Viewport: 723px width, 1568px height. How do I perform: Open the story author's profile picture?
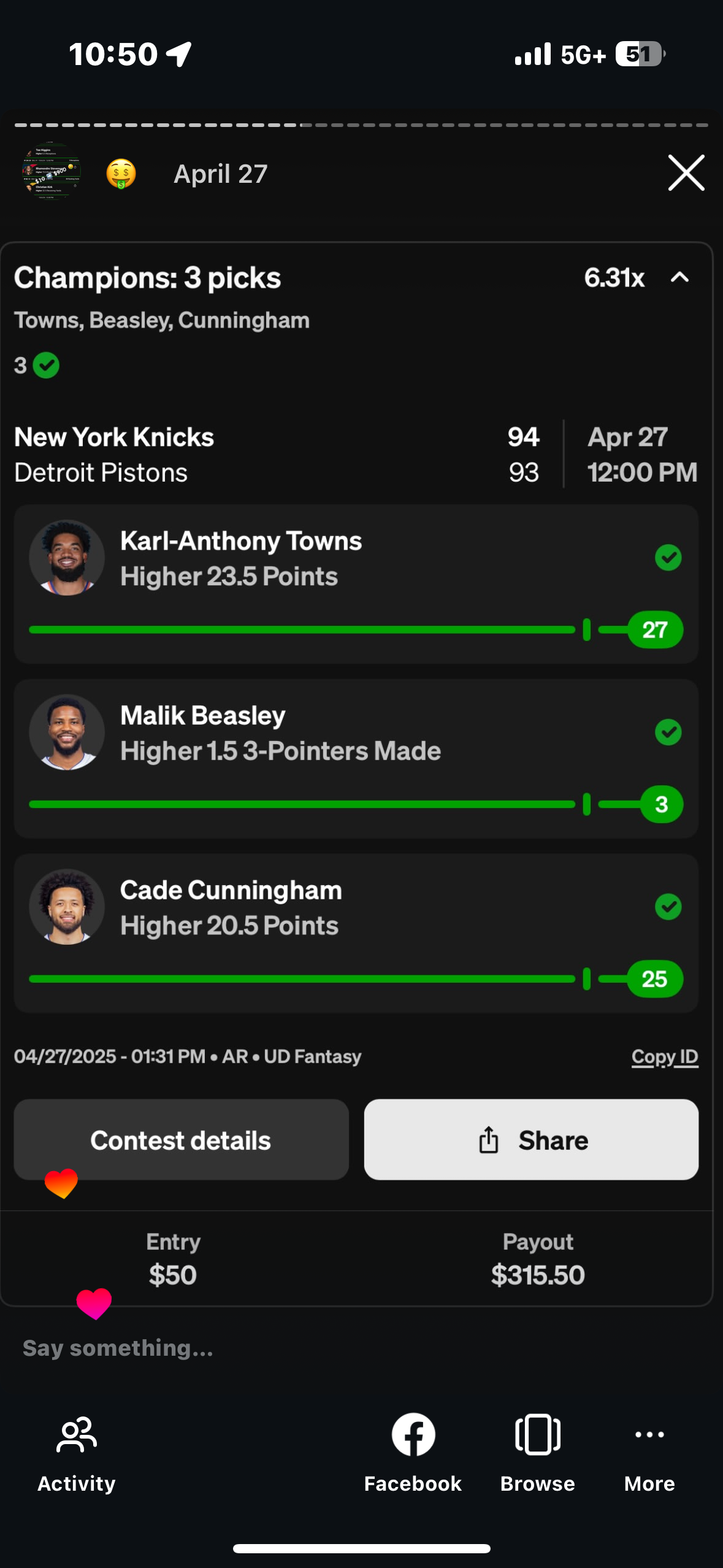pos(52,174)
